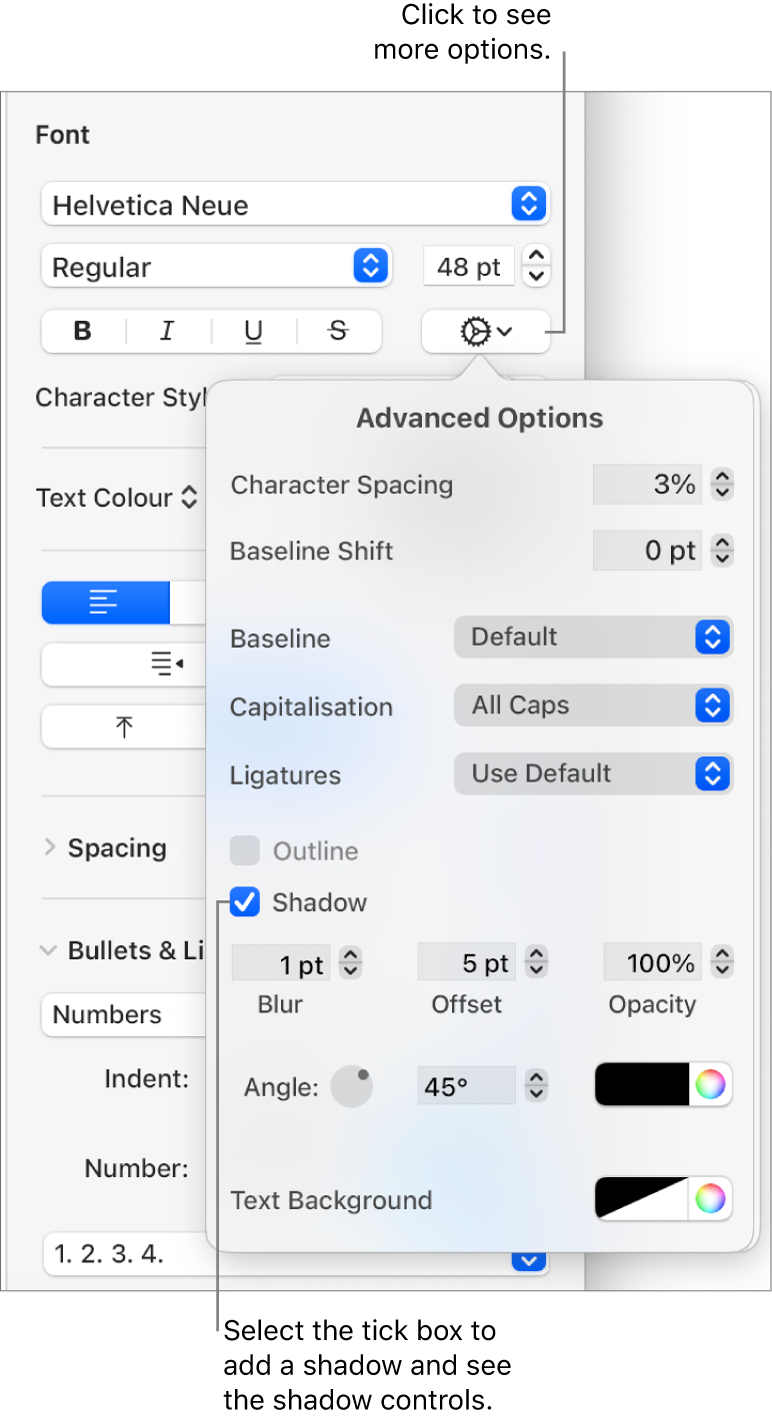The width and height of the screenshot is (772, 1428).
Task: Click the advanced options gear button
Action: pos(485,332)
